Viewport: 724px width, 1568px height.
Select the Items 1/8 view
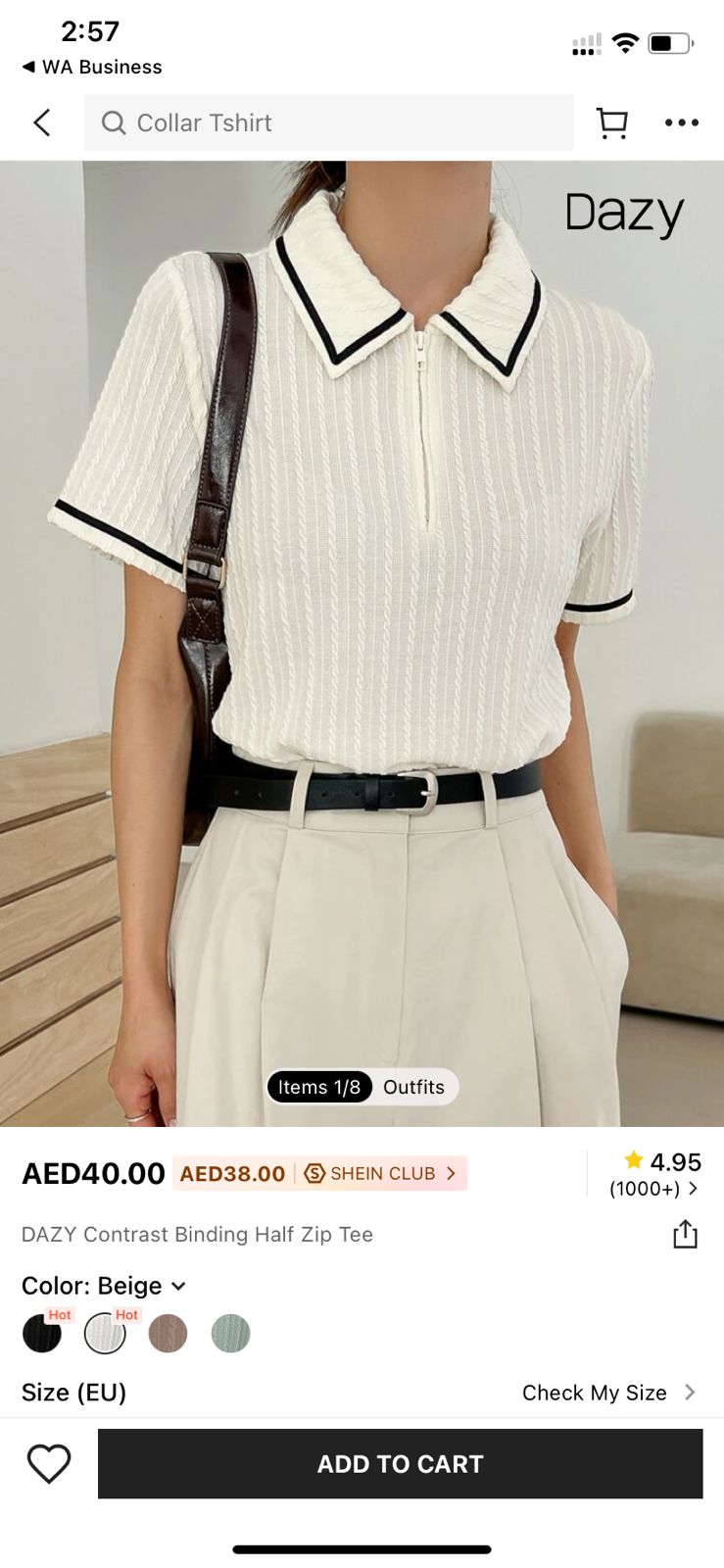tap(318, 1087)
